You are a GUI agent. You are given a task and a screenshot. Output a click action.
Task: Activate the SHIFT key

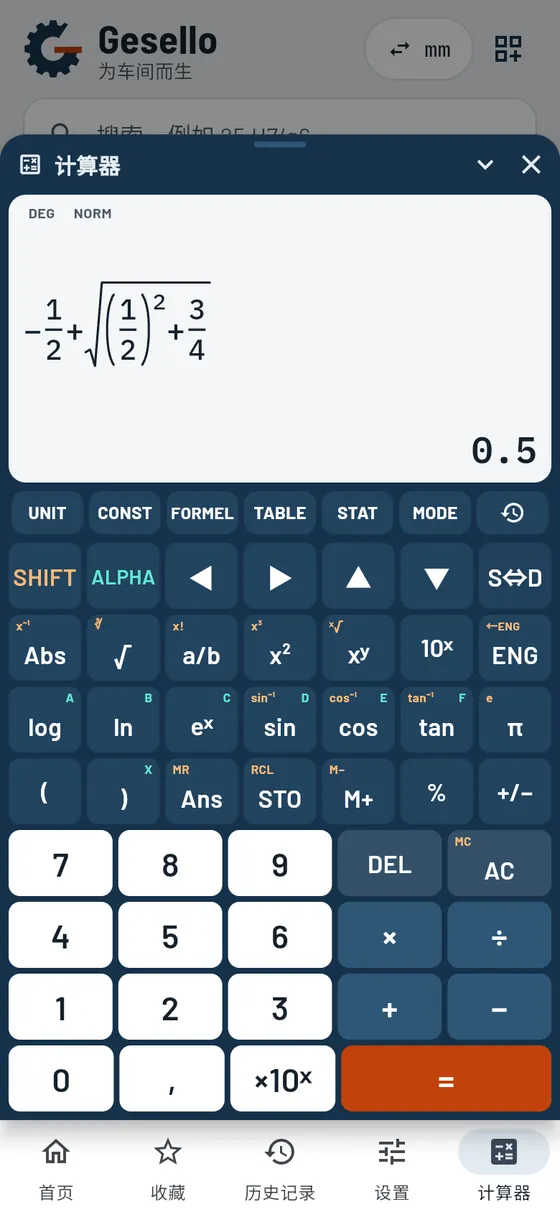pos(45,577)
